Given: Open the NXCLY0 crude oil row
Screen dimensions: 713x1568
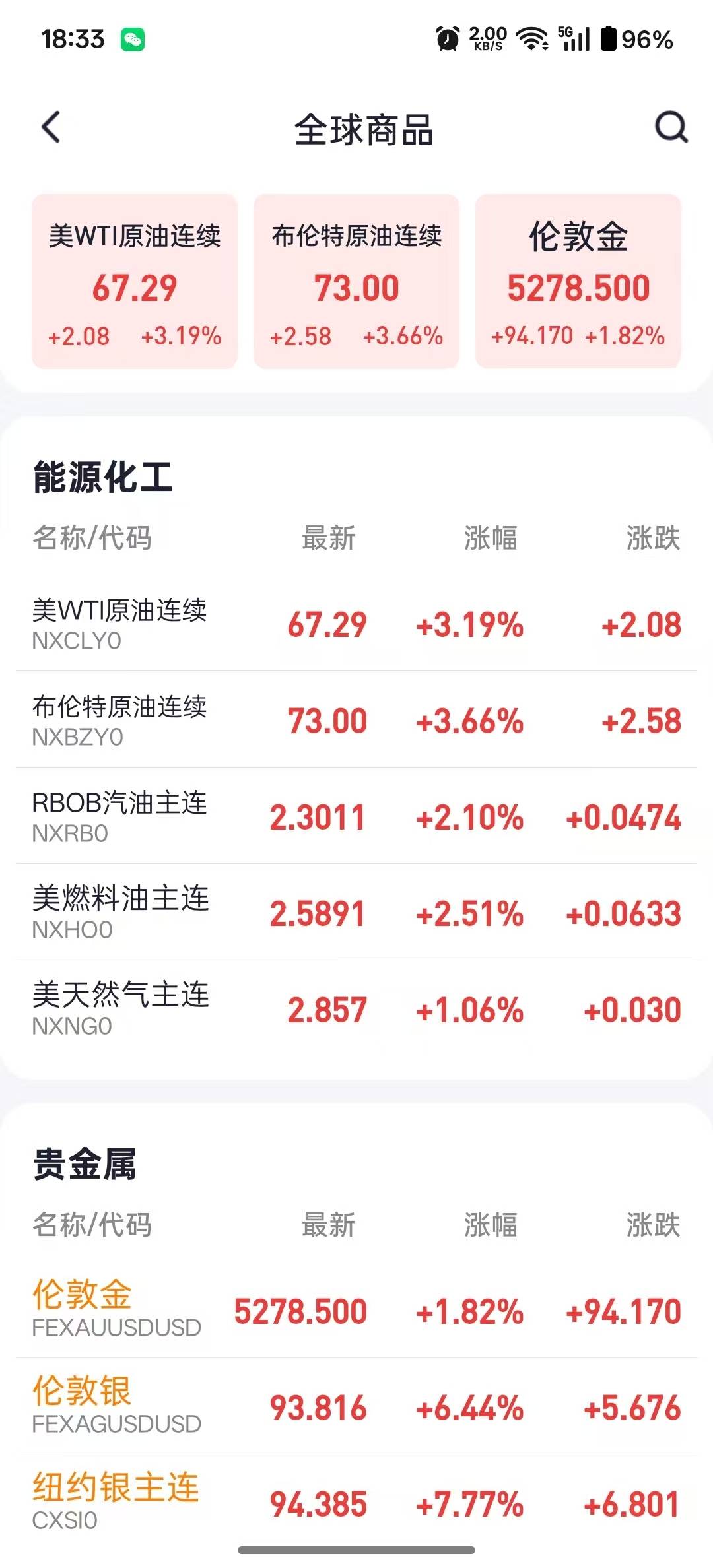Looking at the screenshot, I should click(356, 624).
